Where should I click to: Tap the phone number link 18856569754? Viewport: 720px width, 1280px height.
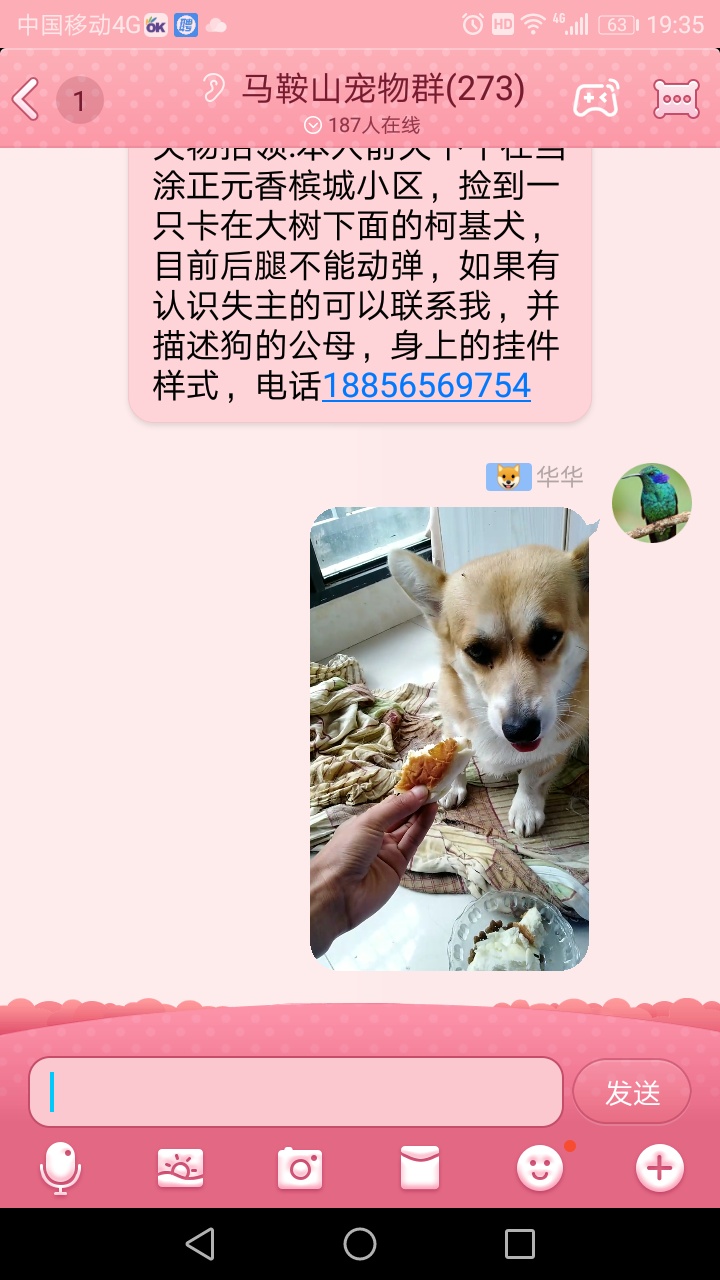pos(426,386)
